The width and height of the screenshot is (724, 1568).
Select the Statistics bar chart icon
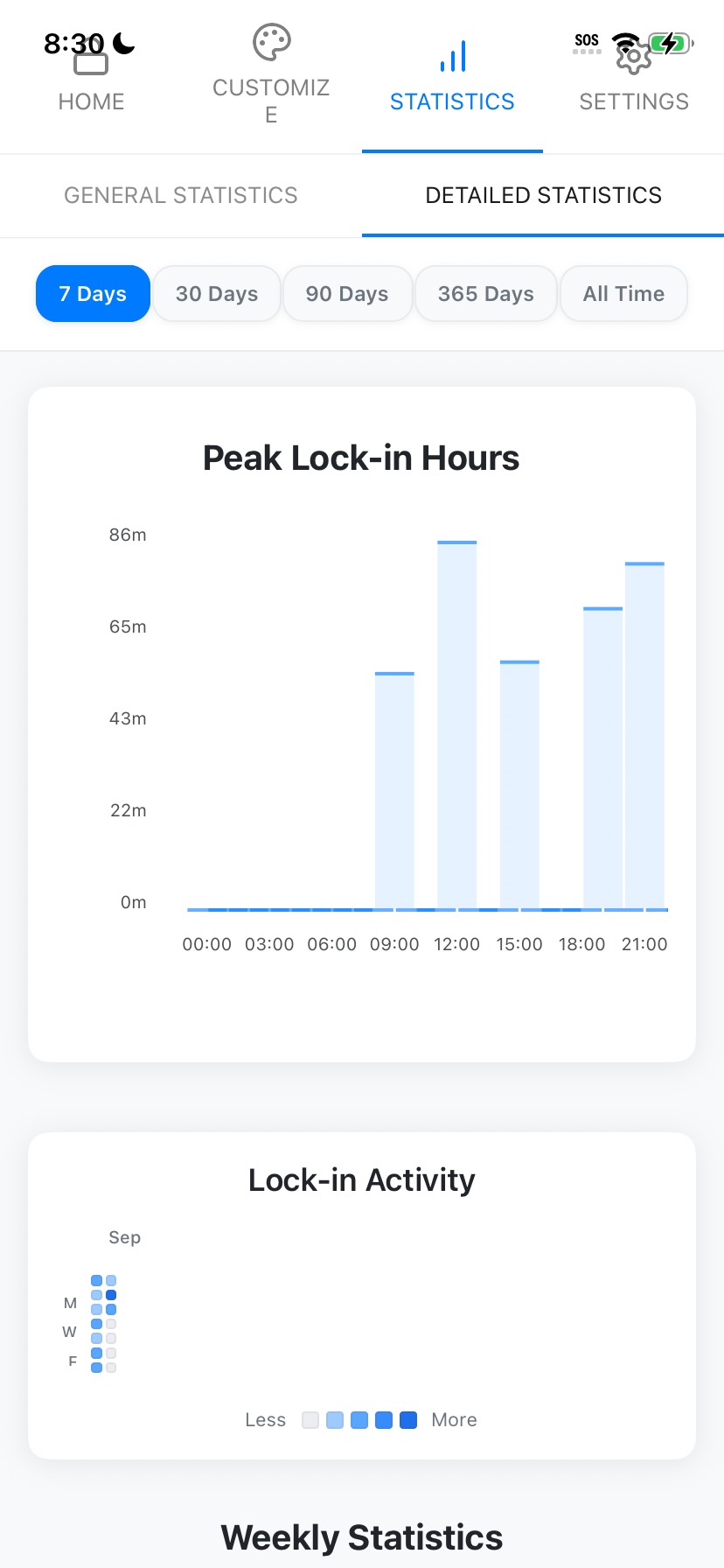[452, 54]
